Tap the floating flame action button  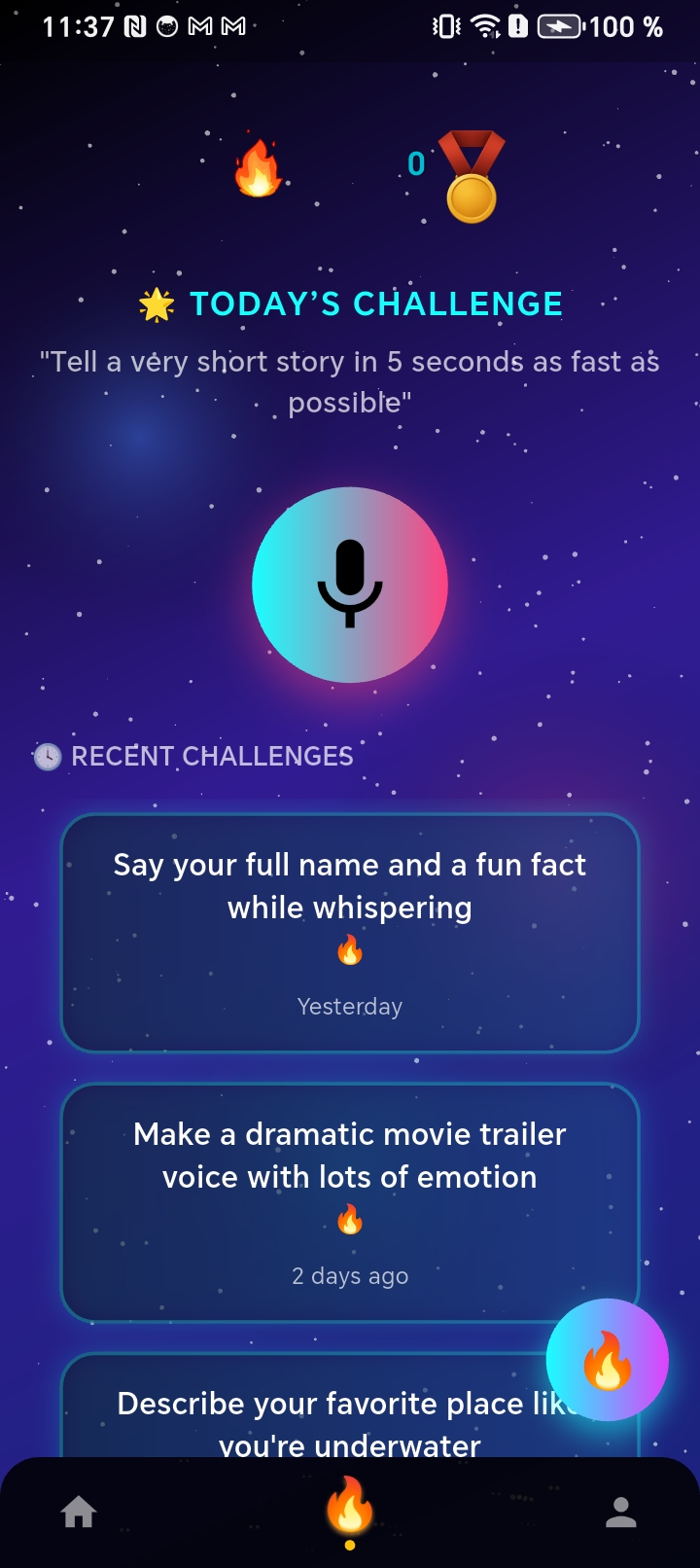(608, 1360)
